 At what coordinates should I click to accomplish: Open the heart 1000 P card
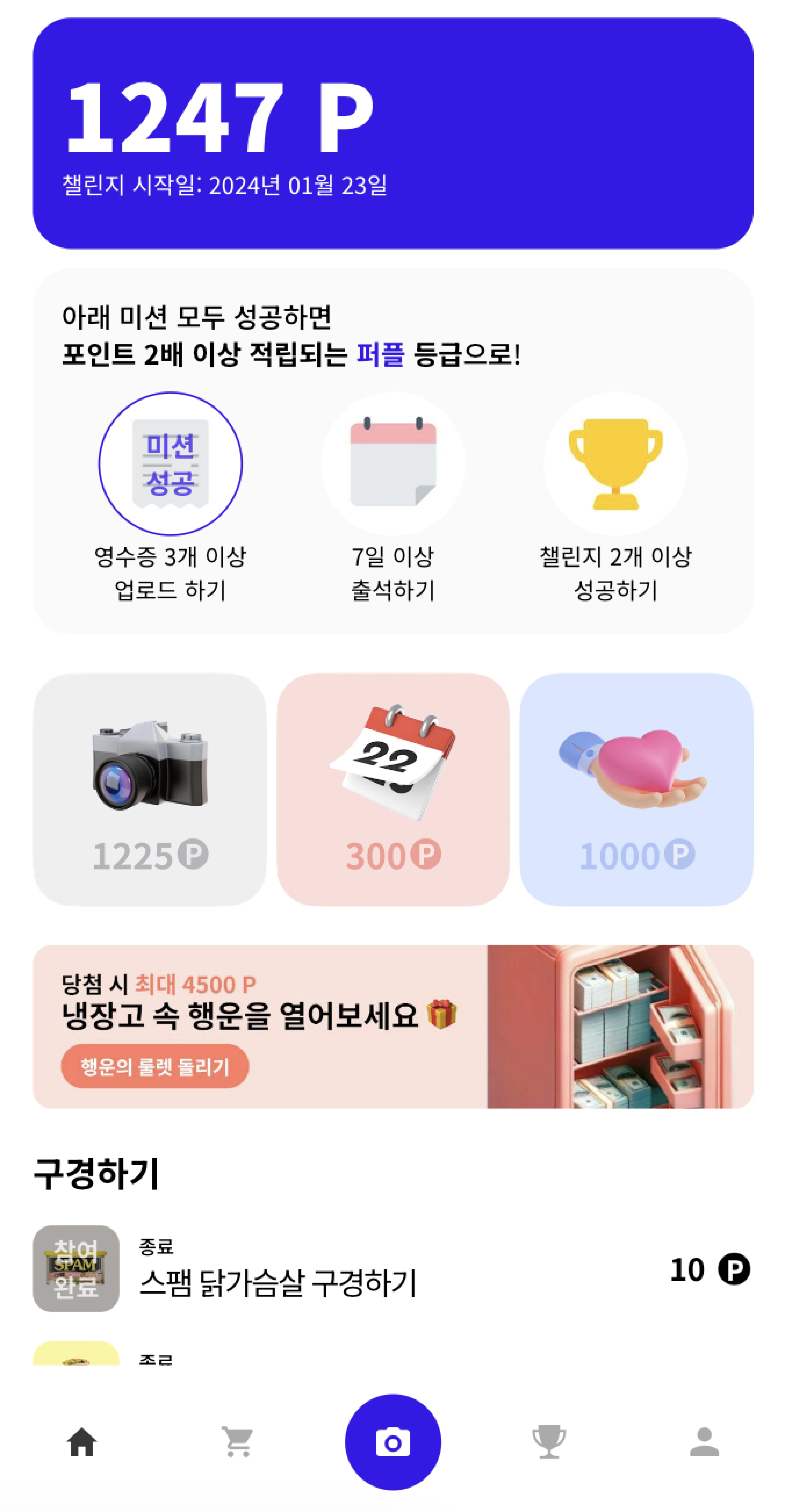[x=636, y=789]
